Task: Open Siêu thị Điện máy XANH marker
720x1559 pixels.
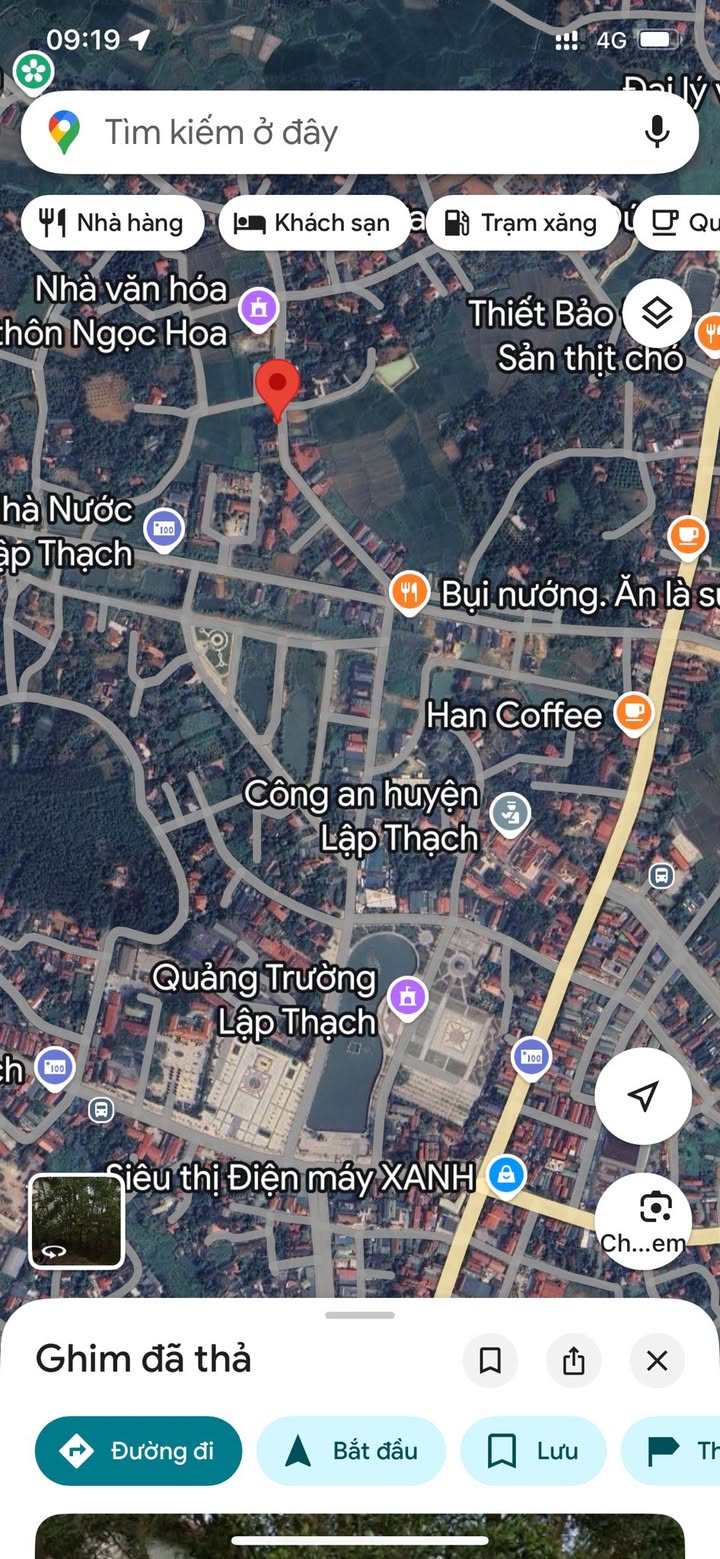Action: pyautogui.click(x=506, y=1176)
